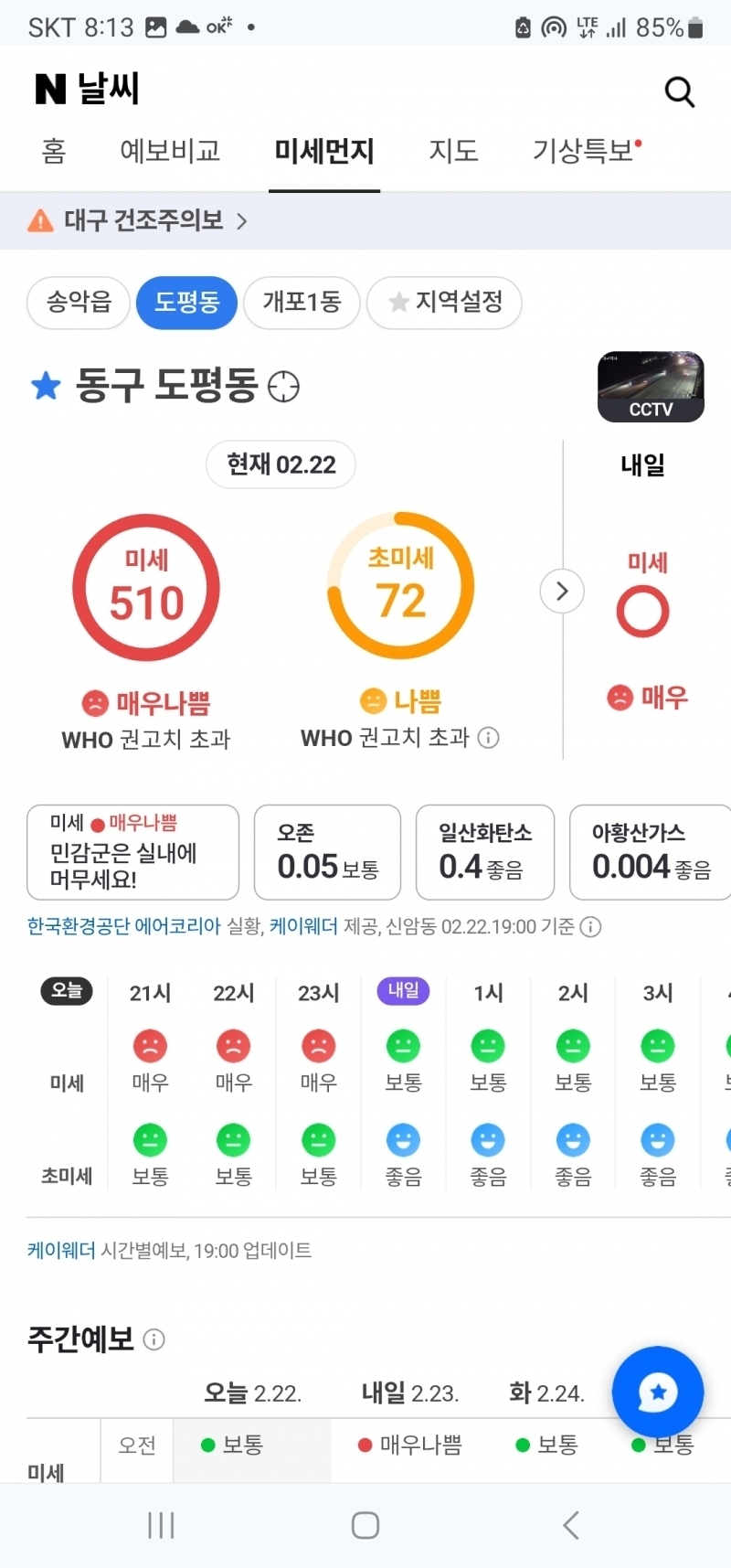
Task: Tap the 한국환경공단 에어코리아 link
Action: (124, 927)
